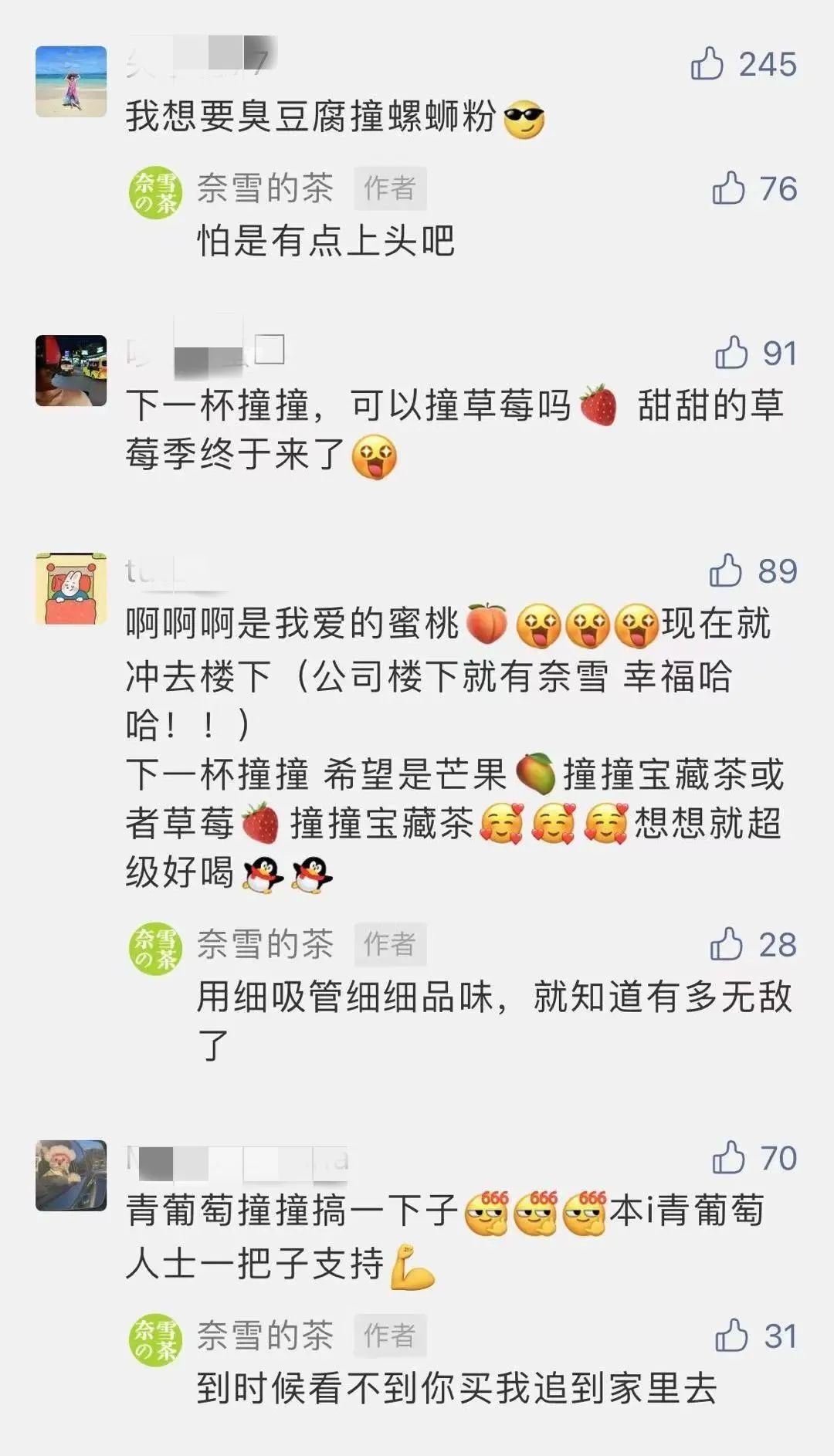The image size is (834, 1456).
Task: Like the 用细吸管细细品味 author reply
Action: click(726, 944)
